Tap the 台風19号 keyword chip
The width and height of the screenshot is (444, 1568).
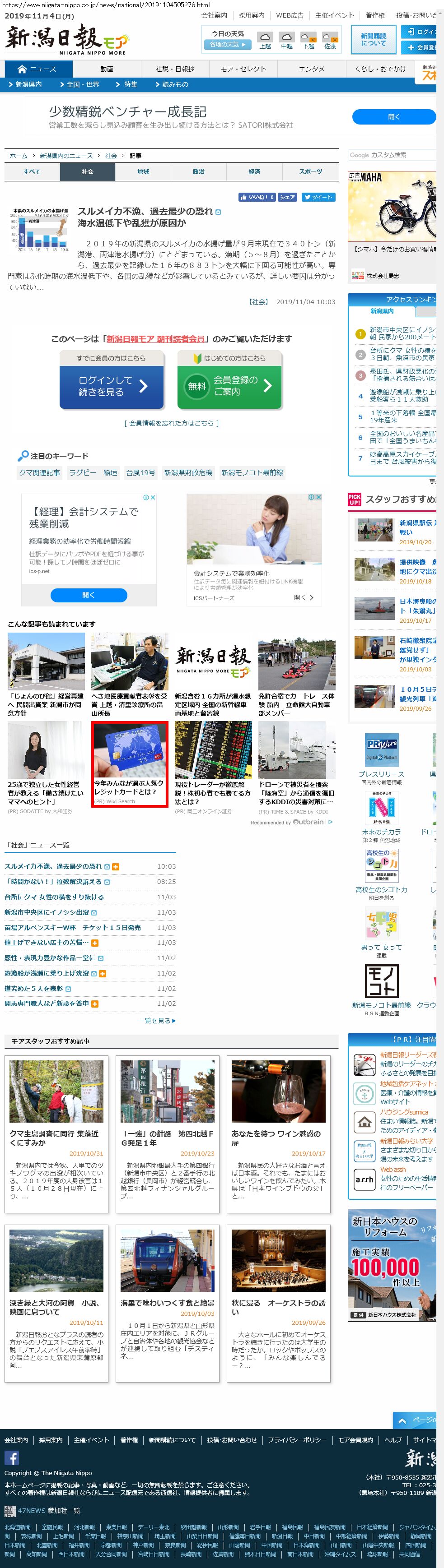[x=140, y=472]
